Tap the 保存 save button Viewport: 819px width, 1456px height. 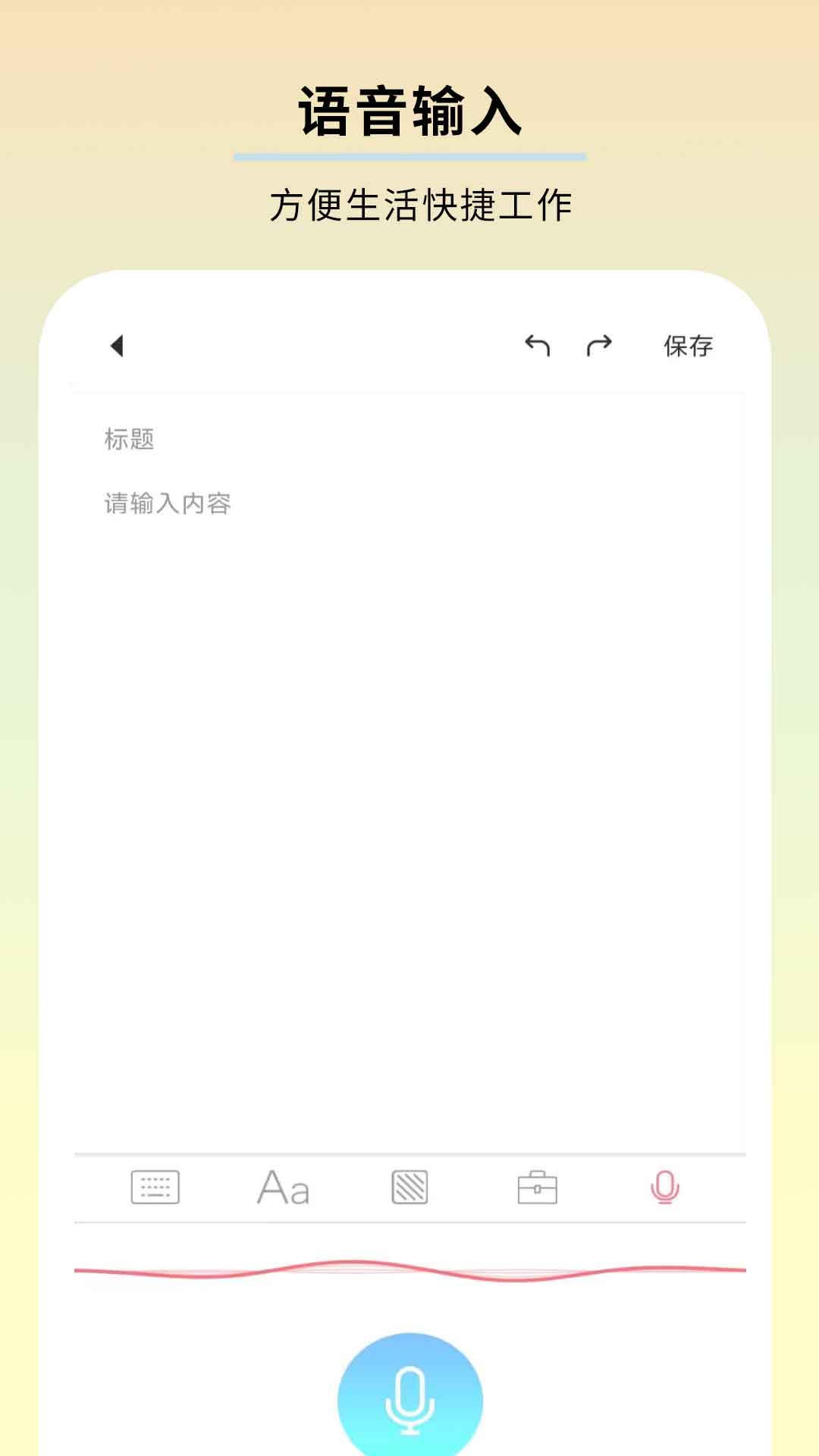[x=689, y=347]
